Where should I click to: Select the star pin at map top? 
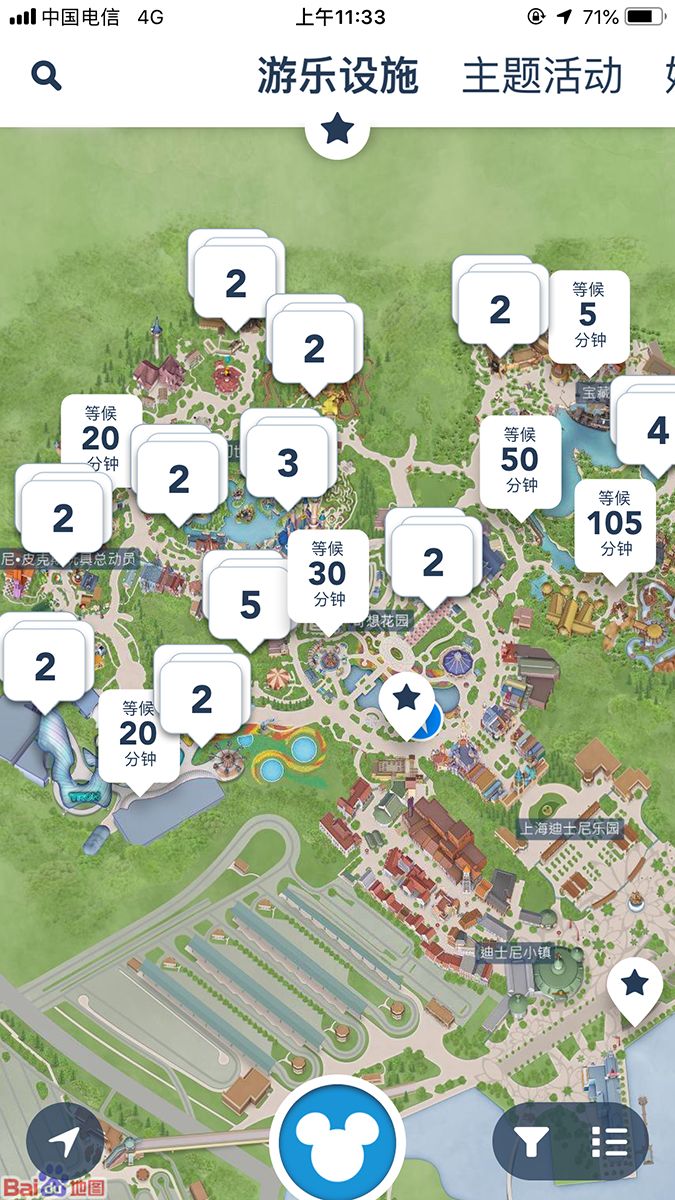tap(338, 131)
